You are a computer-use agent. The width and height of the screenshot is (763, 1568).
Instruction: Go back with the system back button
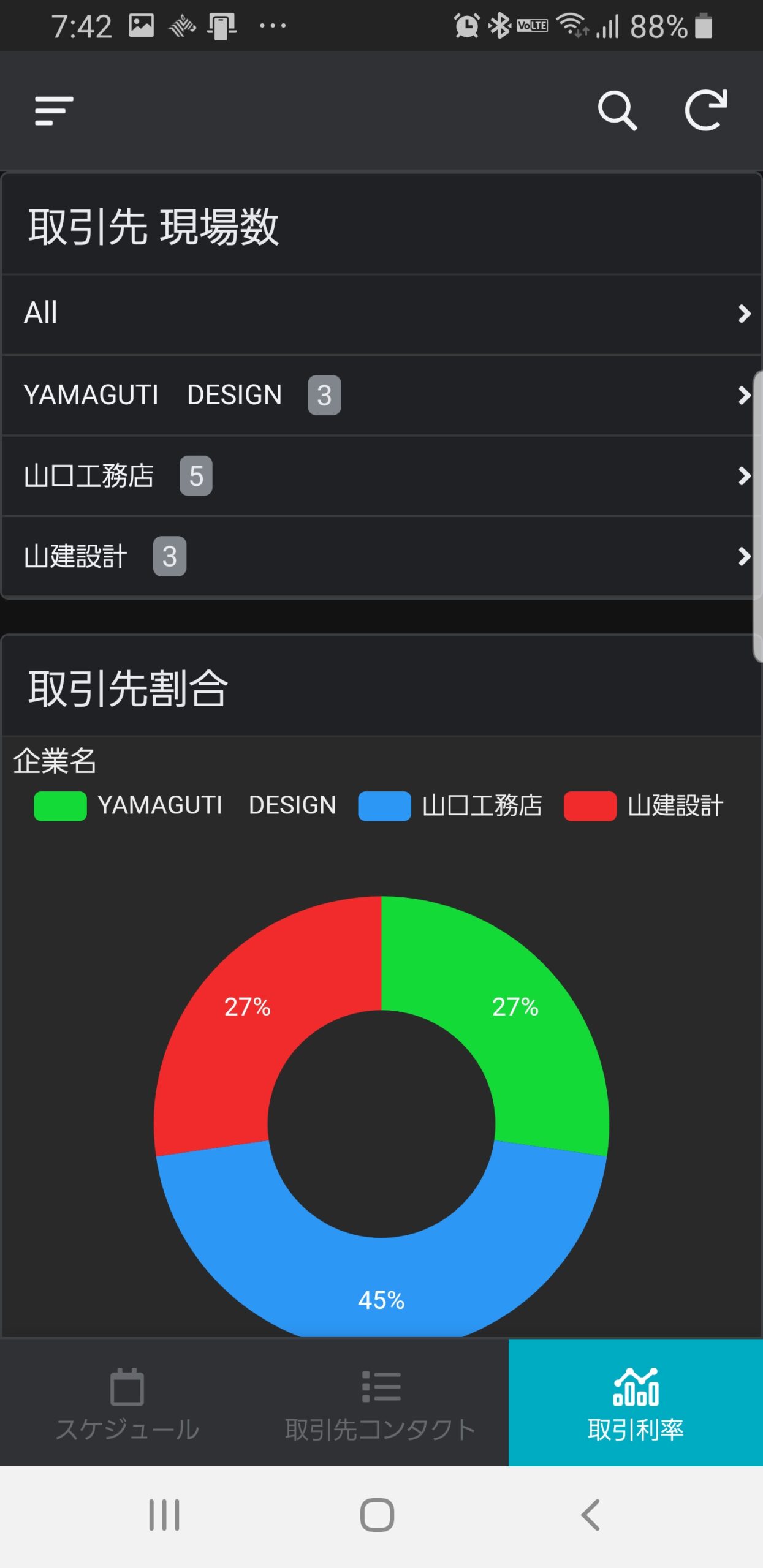click(x=591, y=1515)
